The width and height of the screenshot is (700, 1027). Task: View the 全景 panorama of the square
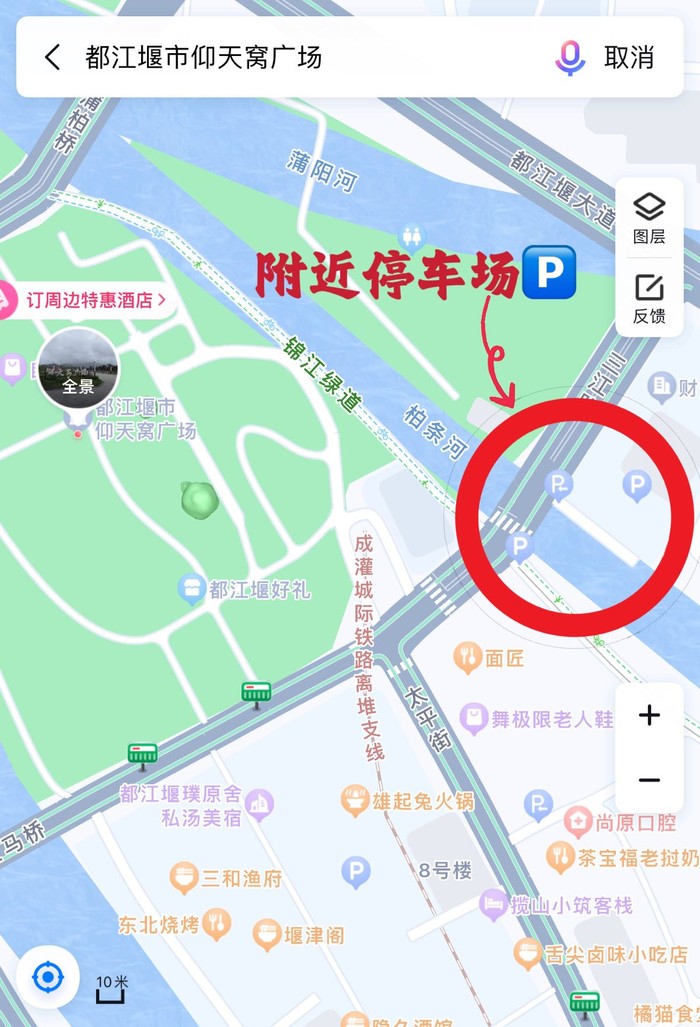[78, 367]
